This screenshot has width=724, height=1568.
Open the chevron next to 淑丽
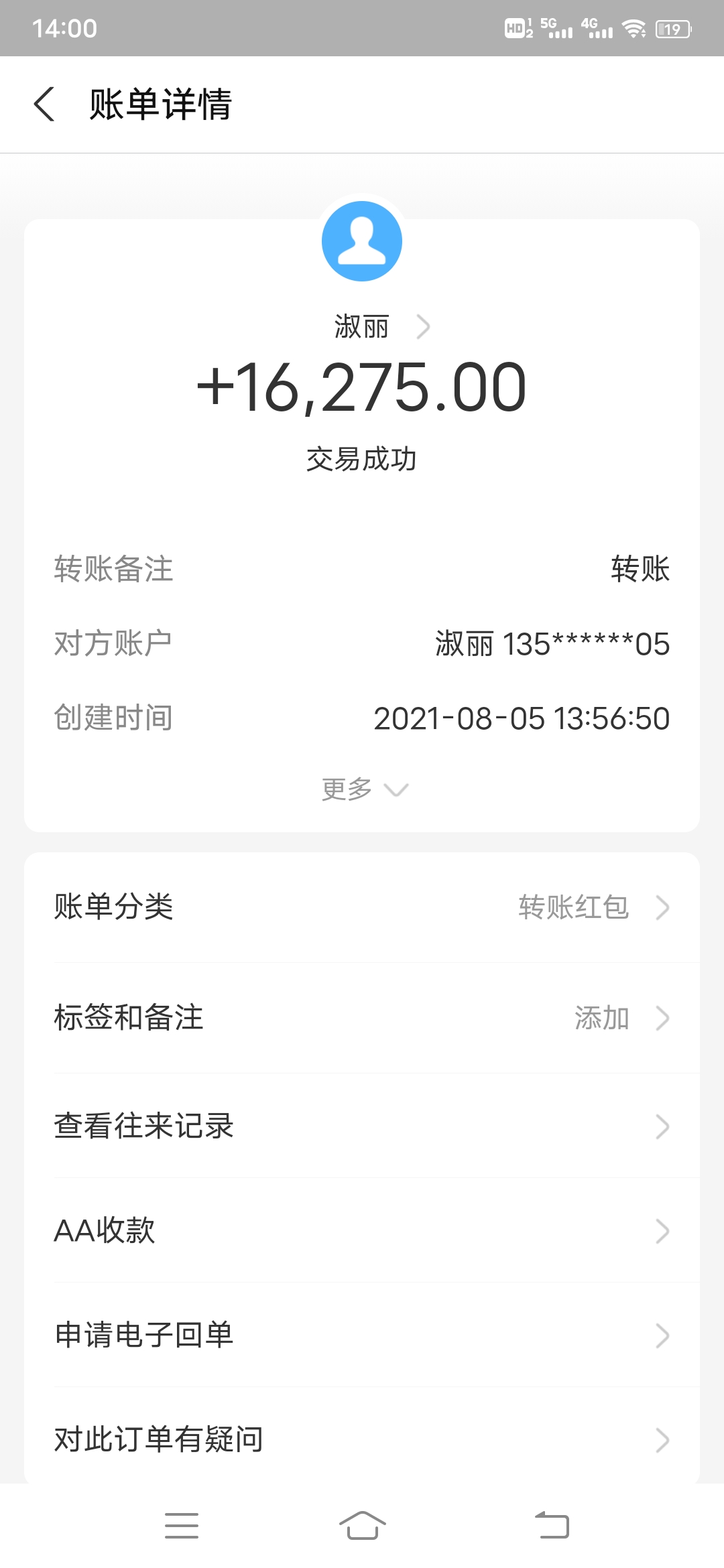click(x=424, y=326)
